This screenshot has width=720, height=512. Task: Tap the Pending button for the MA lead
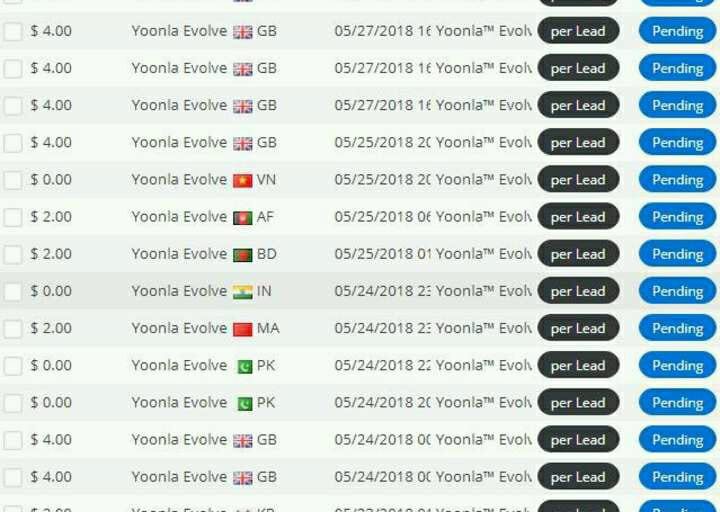click(677, 328)
